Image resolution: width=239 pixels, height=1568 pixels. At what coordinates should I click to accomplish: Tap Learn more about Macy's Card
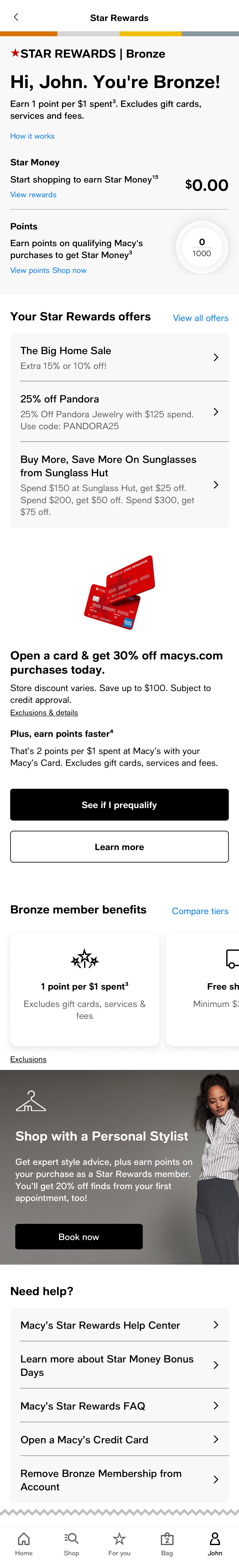click(x=119, y=847)
